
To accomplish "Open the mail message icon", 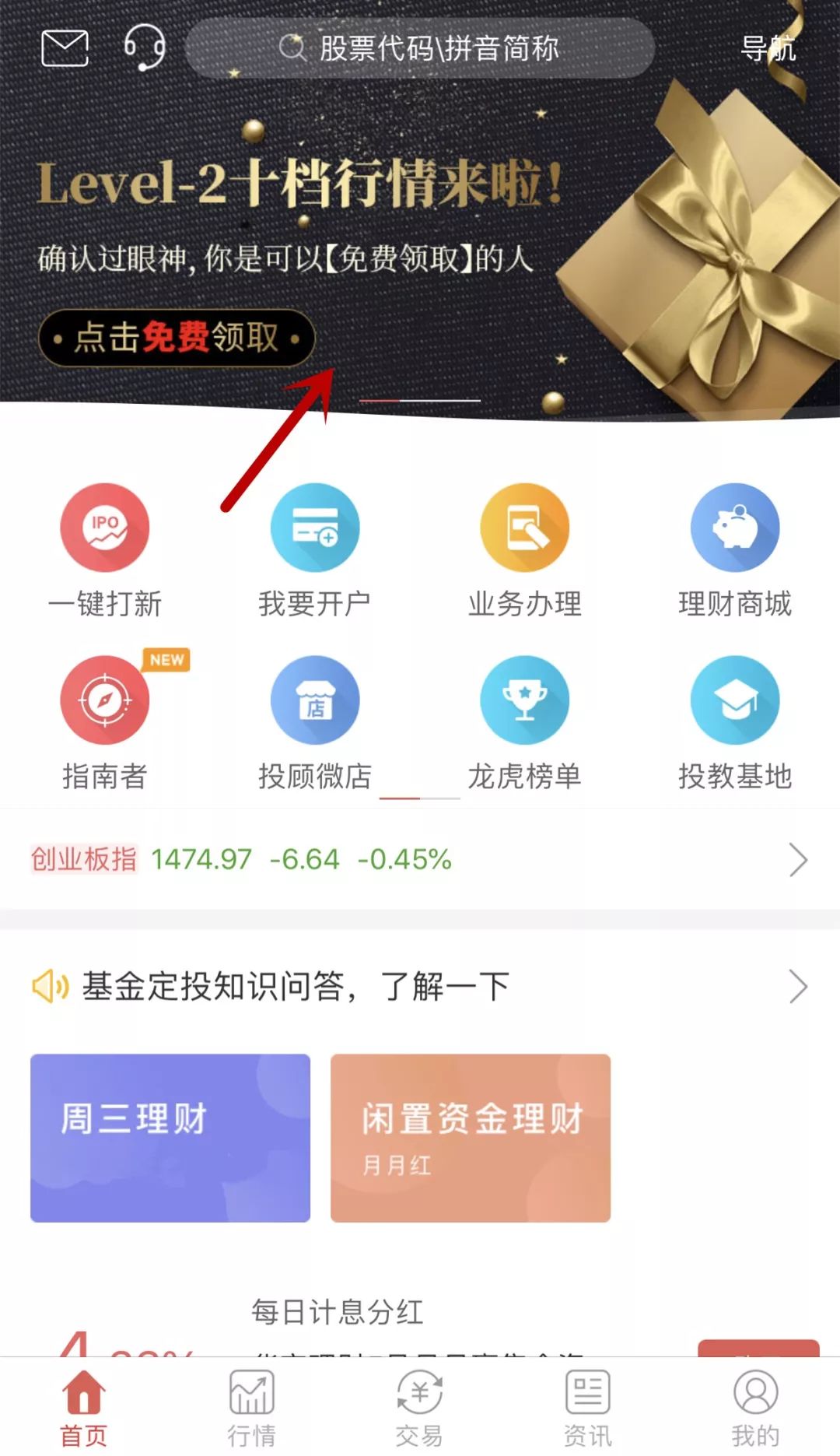I will 64,48.
